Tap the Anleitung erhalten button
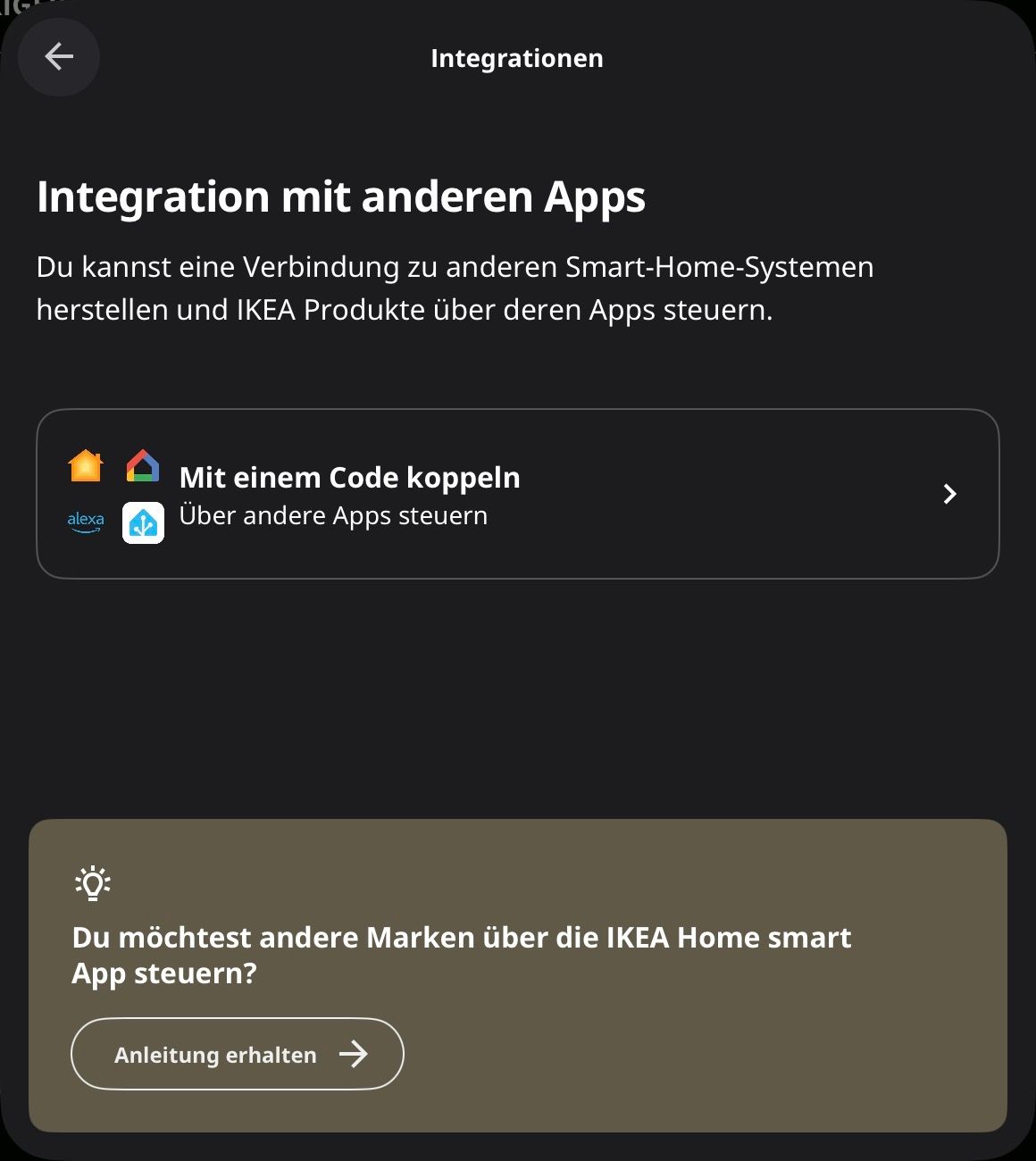Image resolution: width=1036 pixels, height=1161 pixels. click(238, 1054)
